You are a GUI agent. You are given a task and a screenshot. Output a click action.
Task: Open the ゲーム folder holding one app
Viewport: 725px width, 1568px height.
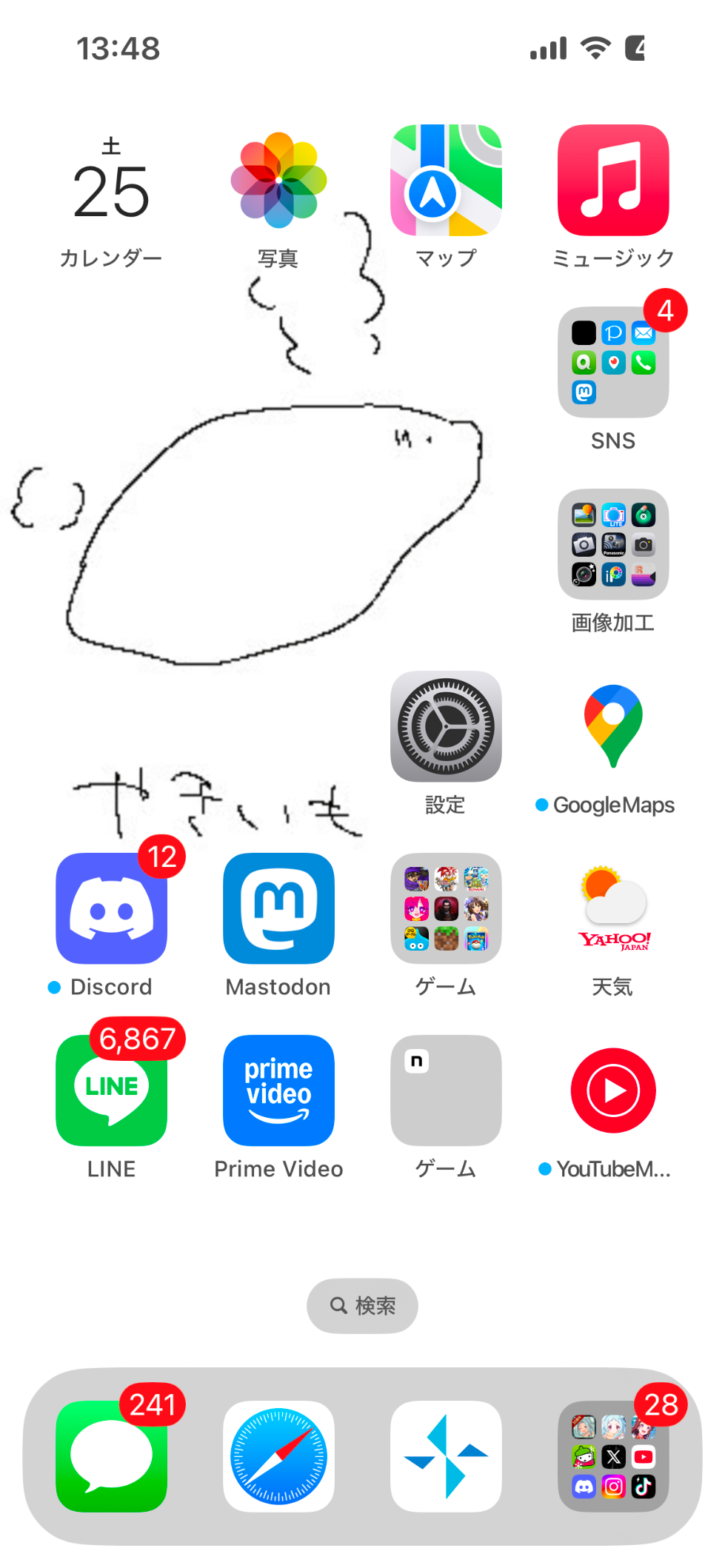pos(446,1090)
